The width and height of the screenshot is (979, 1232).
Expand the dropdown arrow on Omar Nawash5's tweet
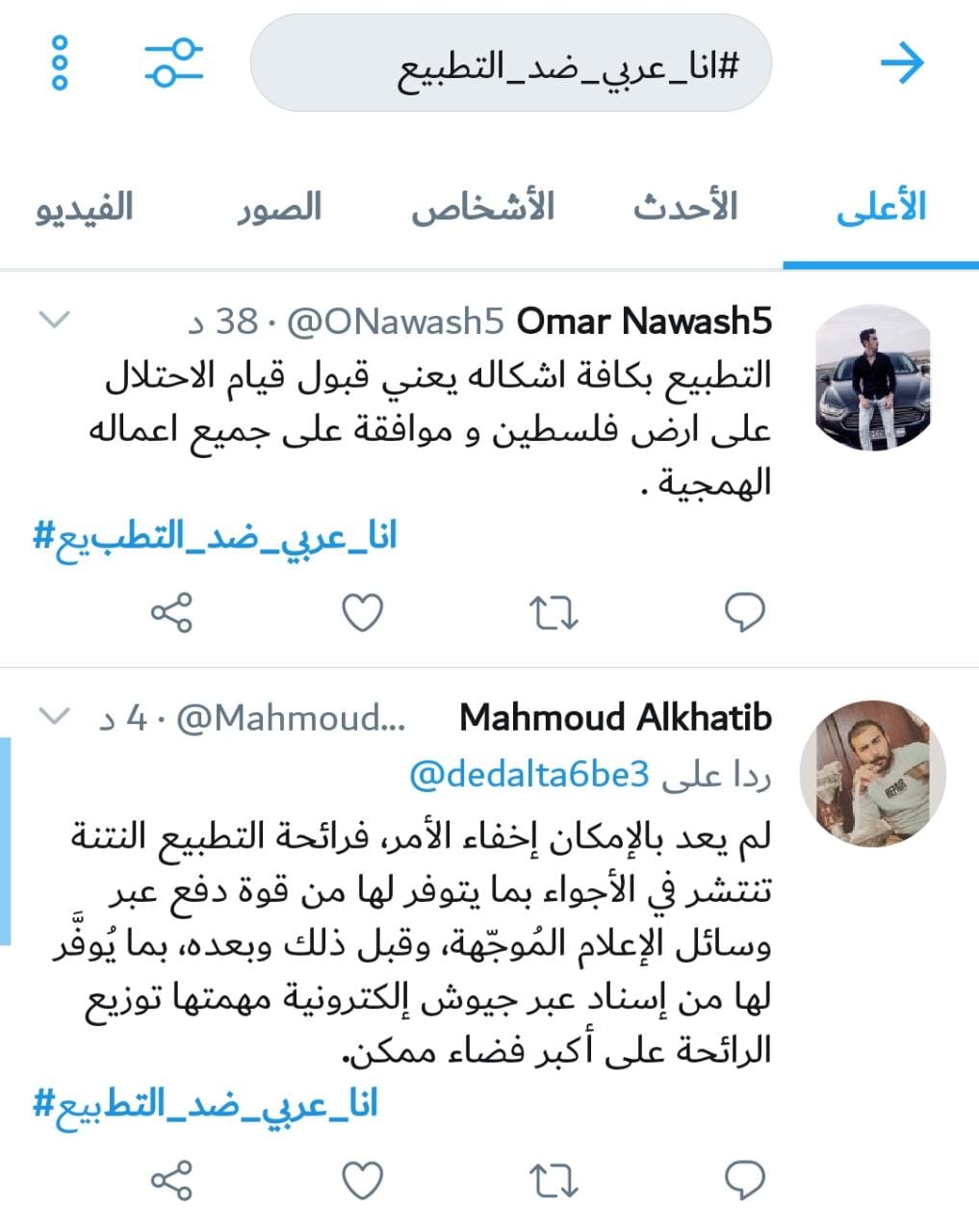point(55,320)
